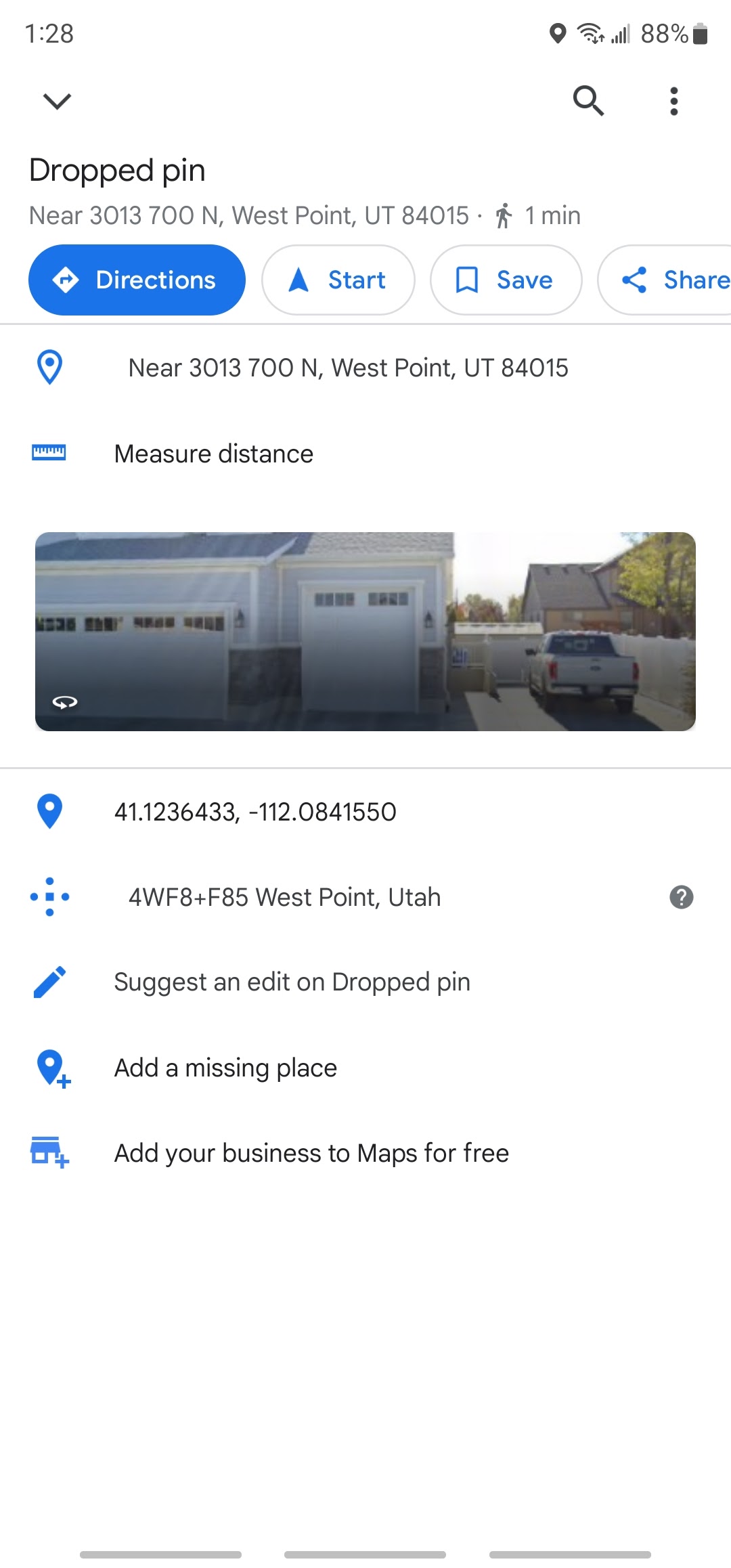The image size is (731, 1568).
Task: Open the three-dot overflow menu
Action: [x=673, y=102]
